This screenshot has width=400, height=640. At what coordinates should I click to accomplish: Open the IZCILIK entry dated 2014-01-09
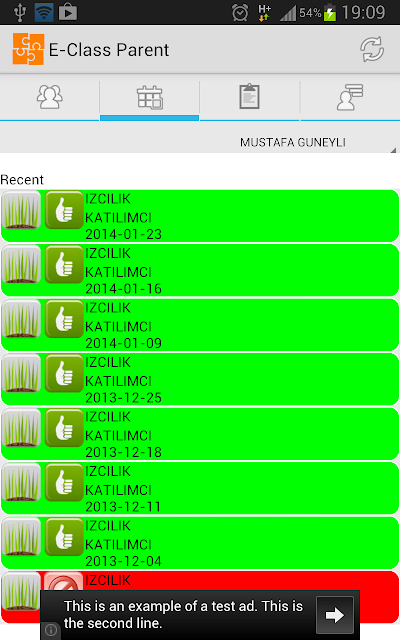click(200, 325)
